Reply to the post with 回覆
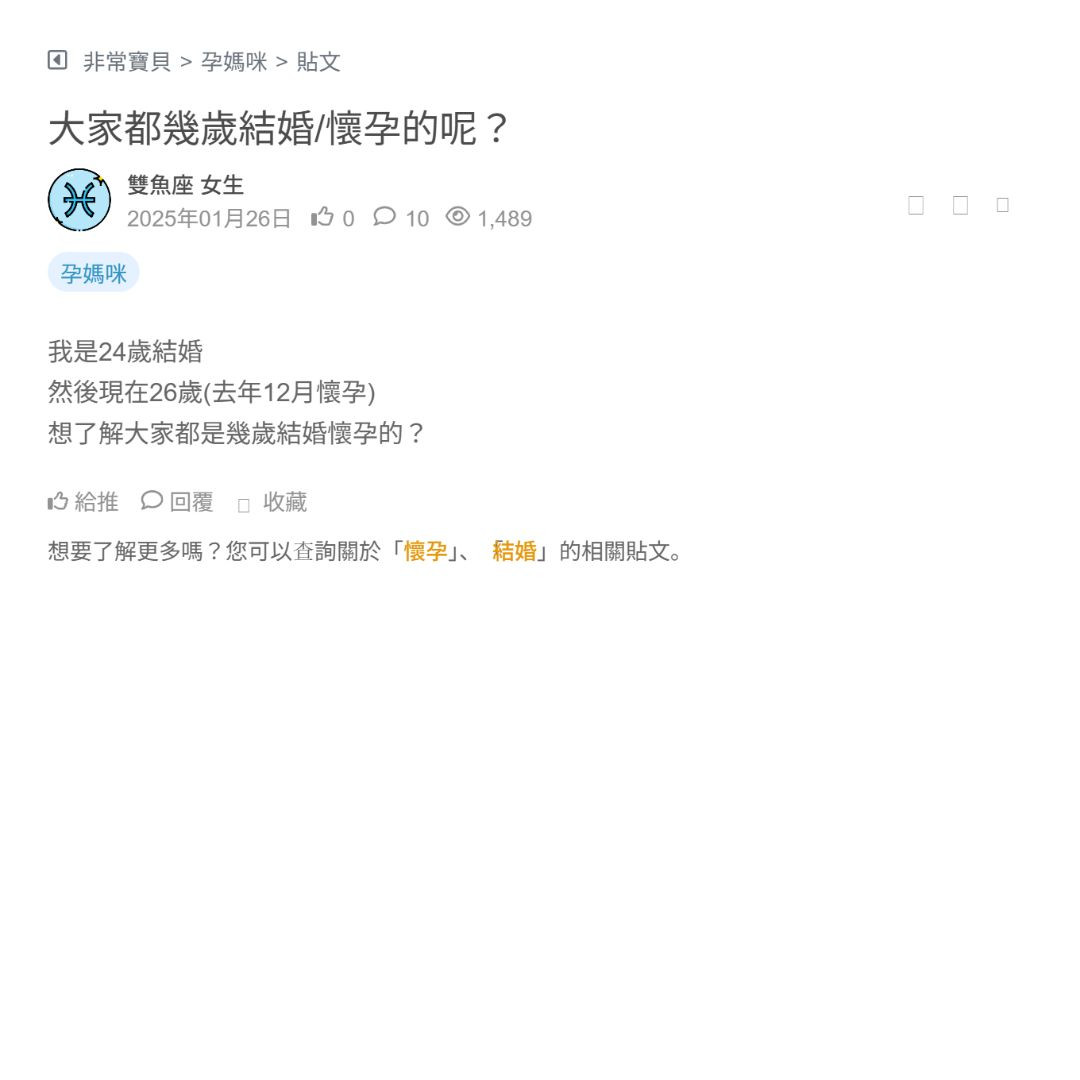Screen dimensions: 1080x1080 tap(178, 502)
